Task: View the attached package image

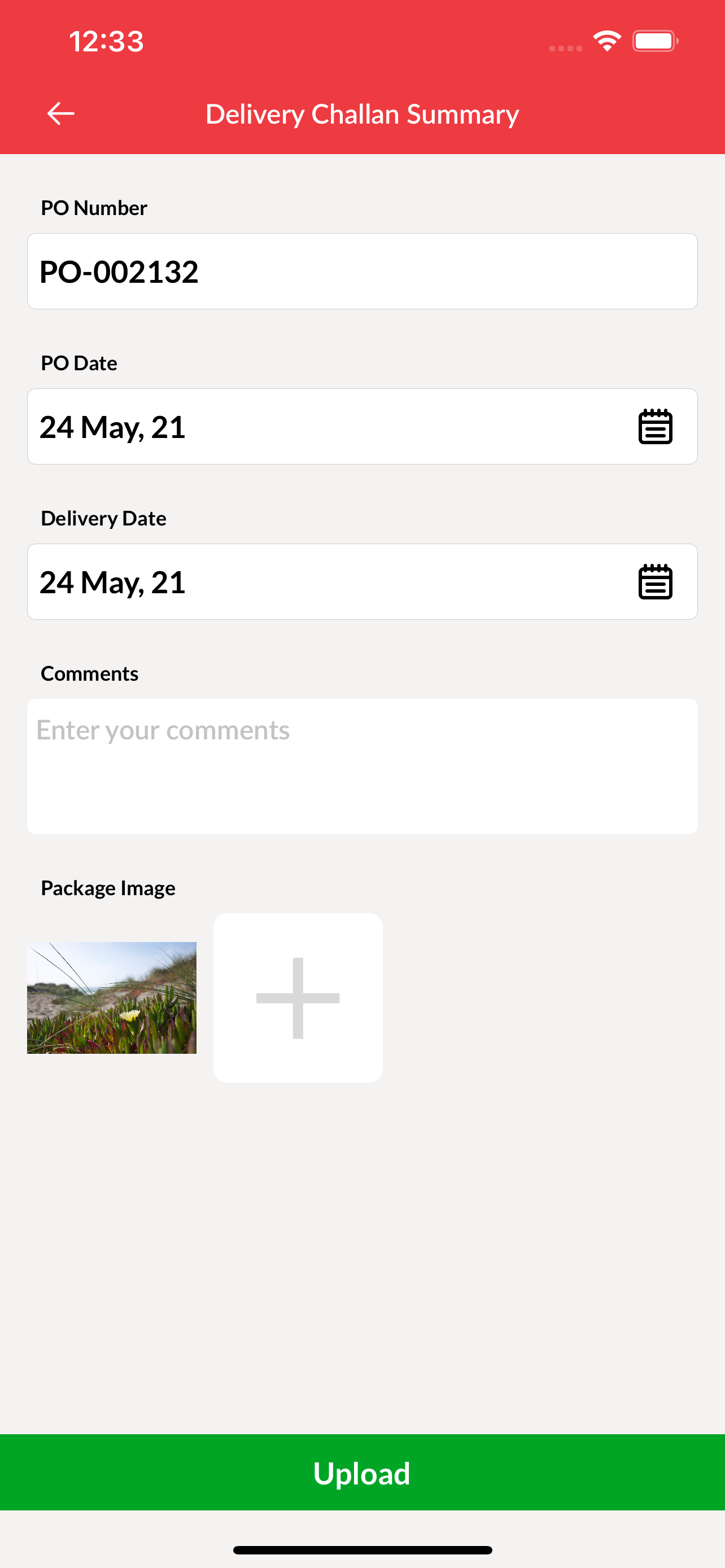Action: pyautogui.click(x=111, y=998)
